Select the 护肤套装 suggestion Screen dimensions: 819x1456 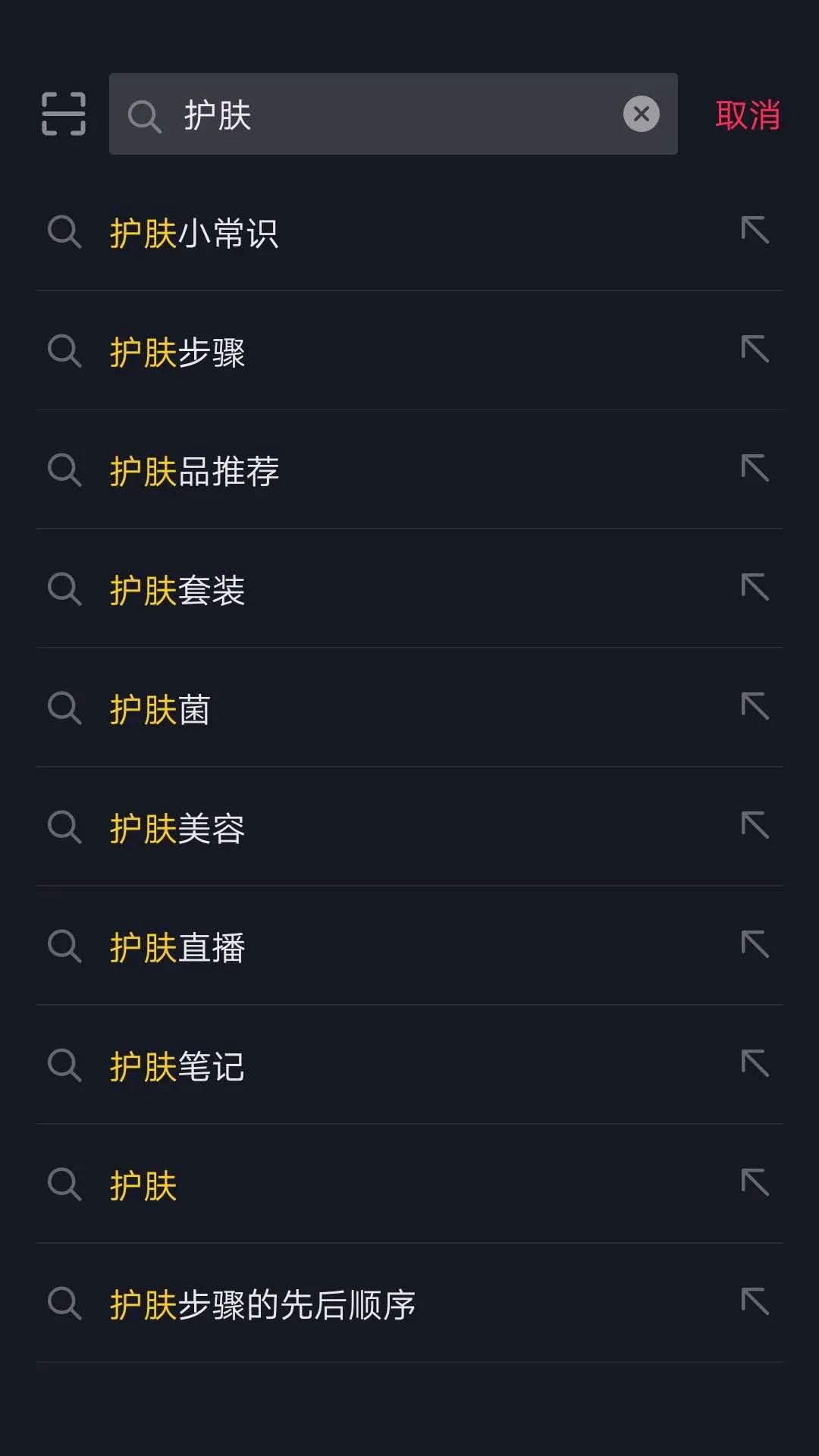tap(177, 589)
